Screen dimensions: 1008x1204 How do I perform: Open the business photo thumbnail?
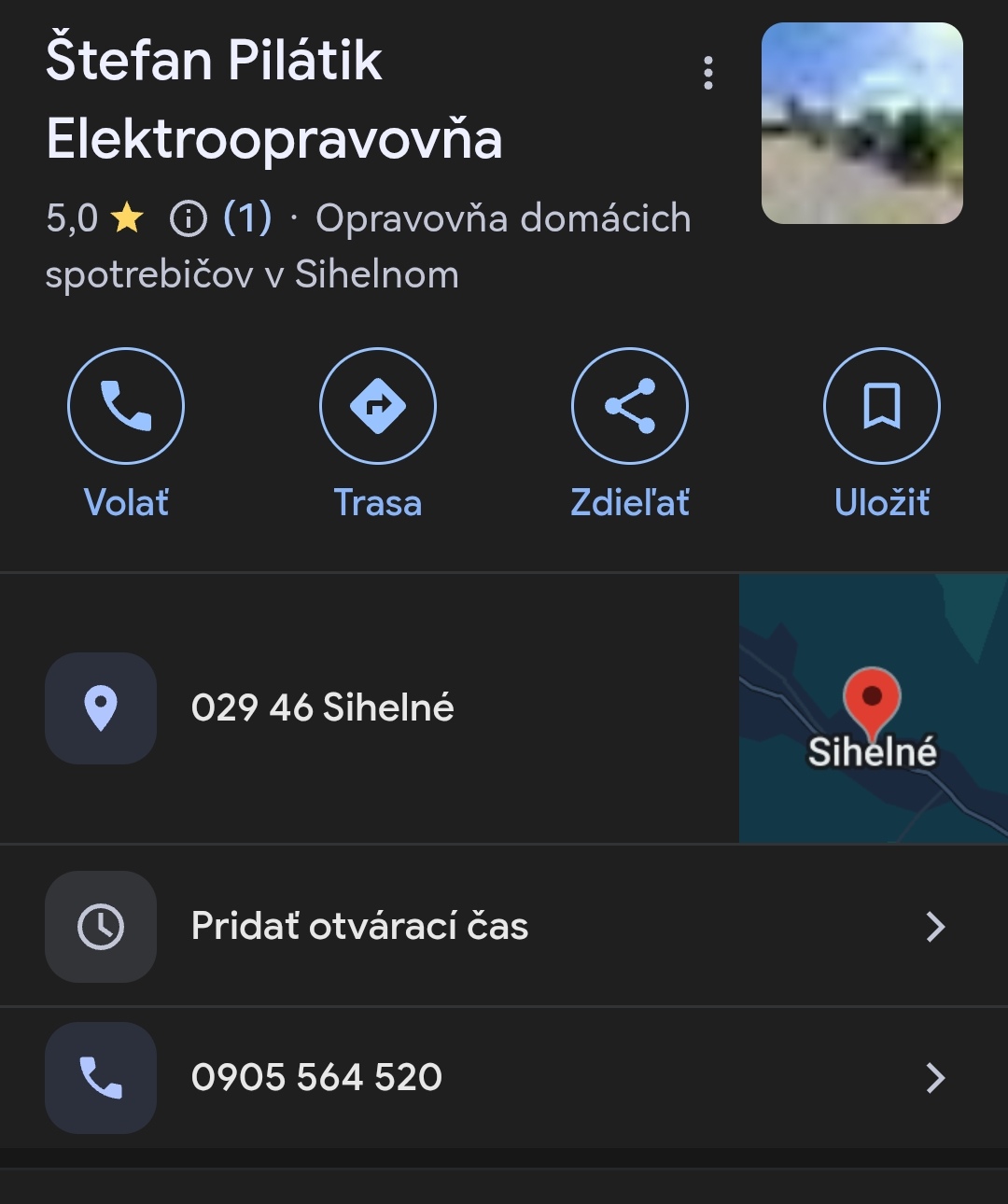[861, 123]
